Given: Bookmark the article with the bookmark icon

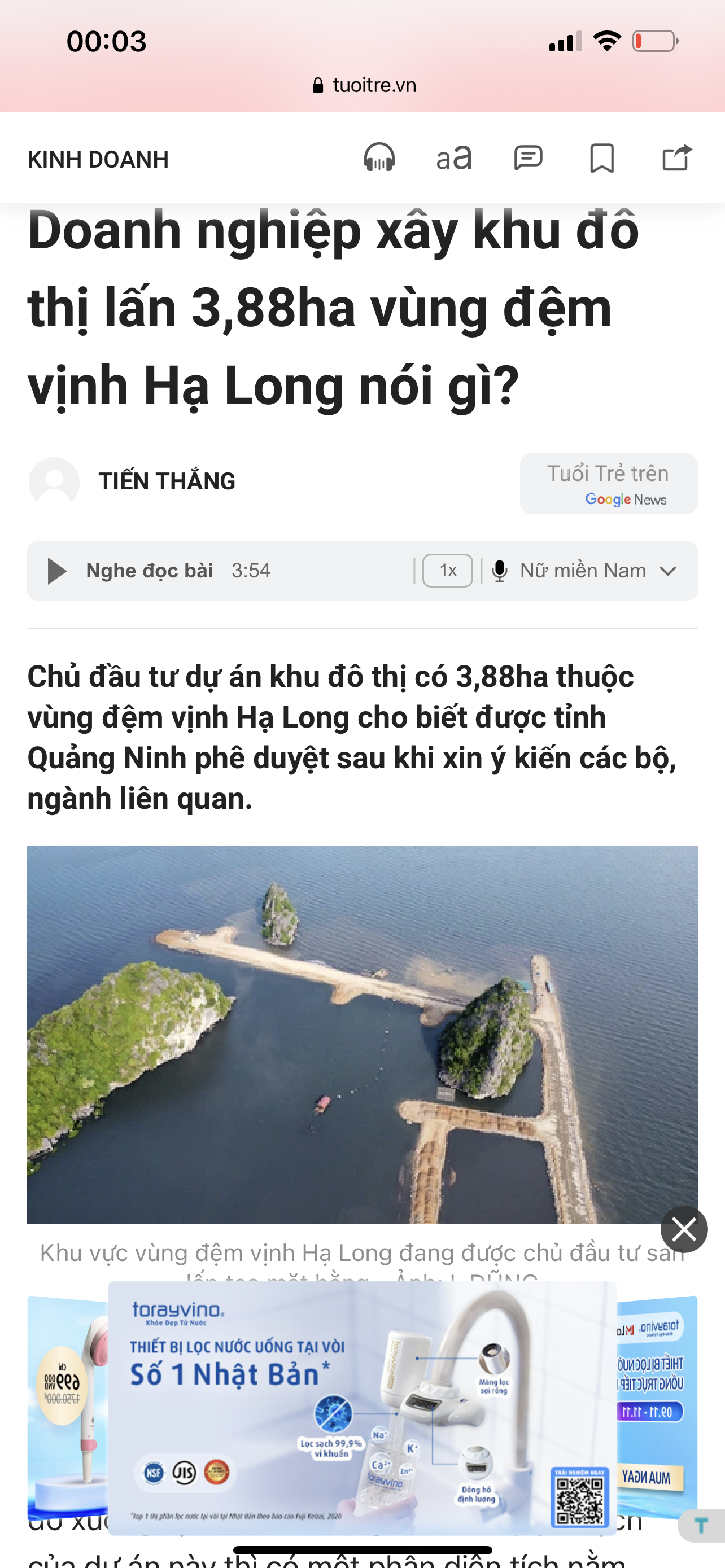Looking at the screenshot, I should [602, 158].
